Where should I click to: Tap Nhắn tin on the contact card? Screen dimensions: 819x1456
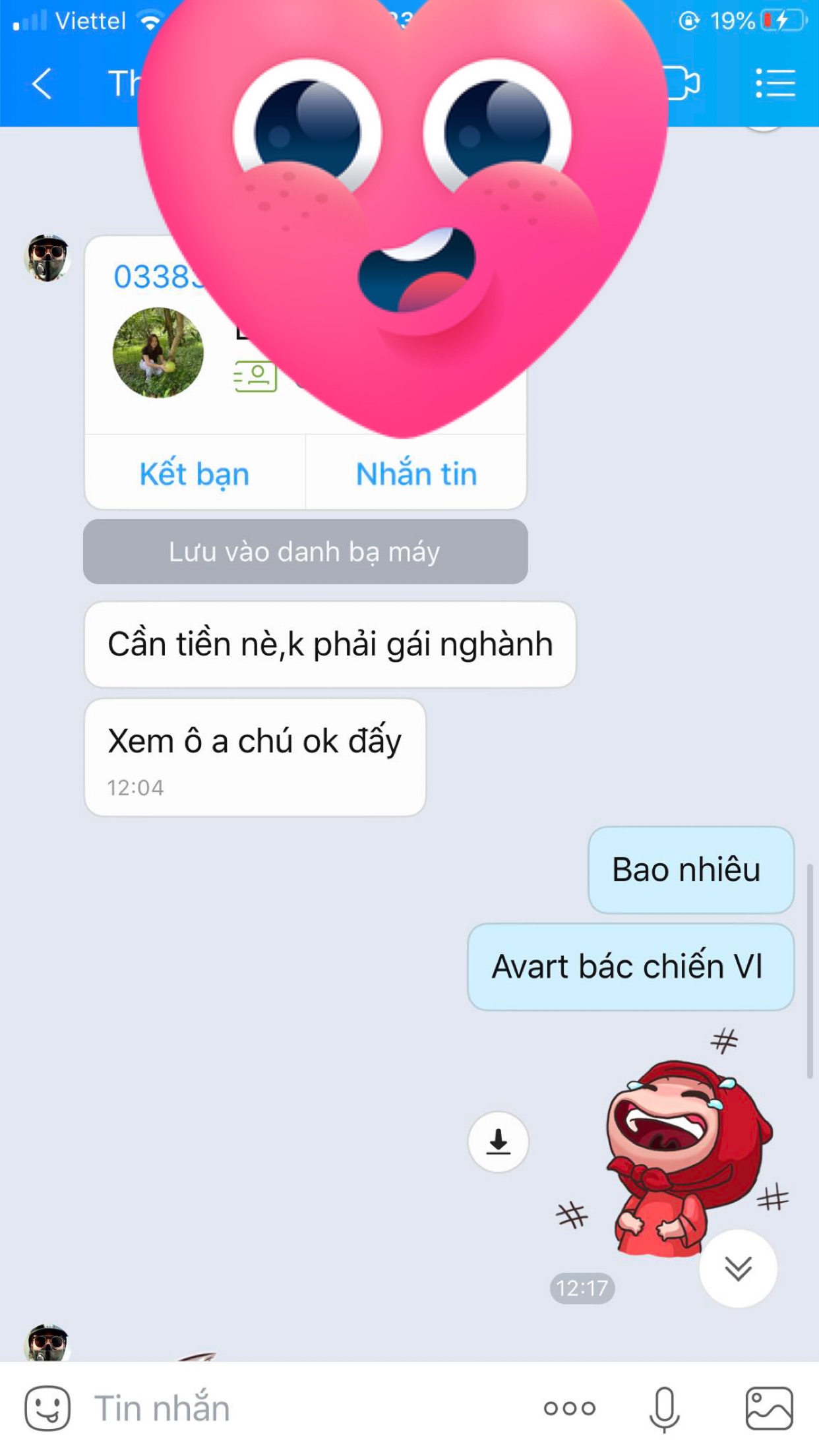click(416, 473)
